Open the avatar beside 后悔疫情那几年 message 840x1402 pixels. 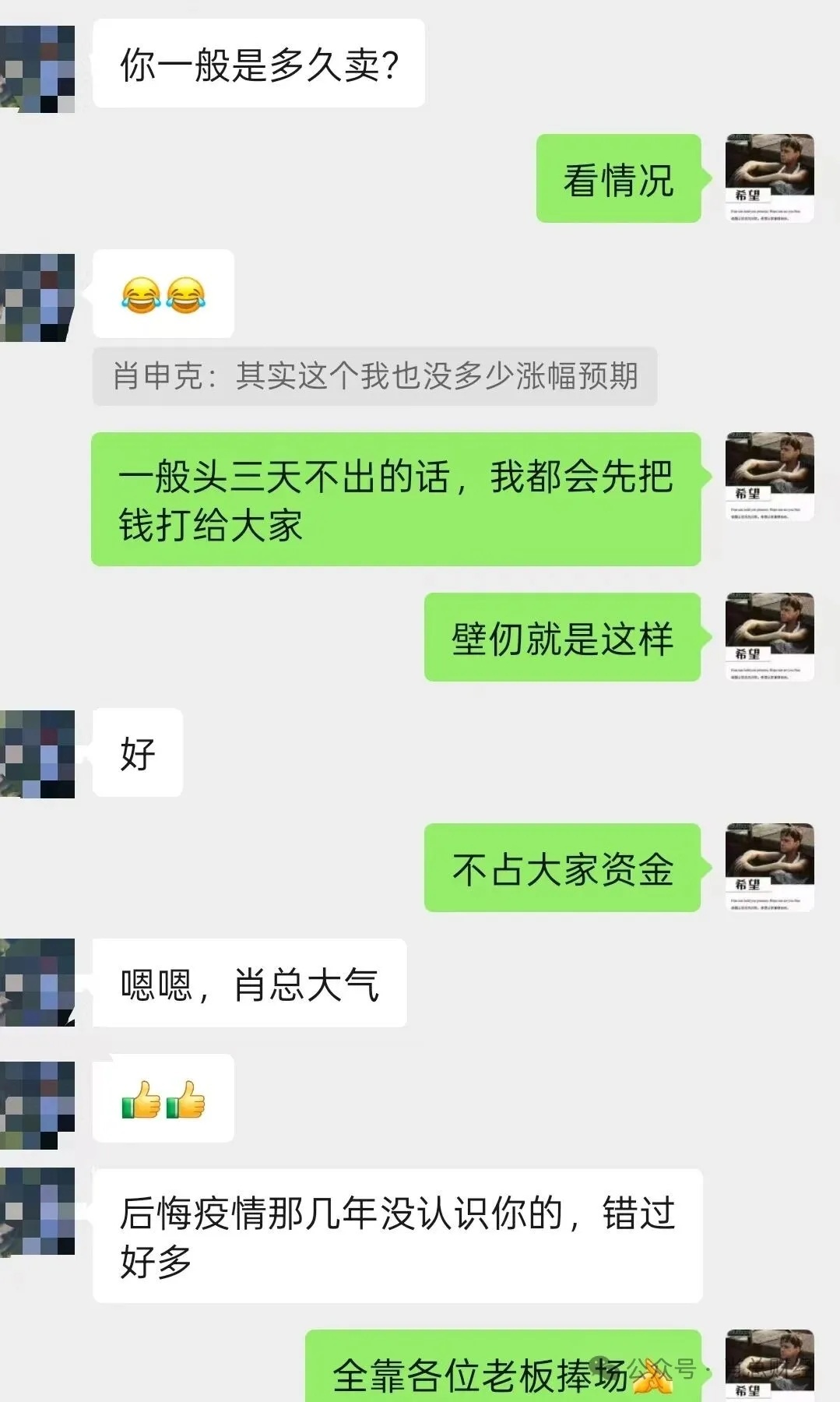coord(37,1211)
